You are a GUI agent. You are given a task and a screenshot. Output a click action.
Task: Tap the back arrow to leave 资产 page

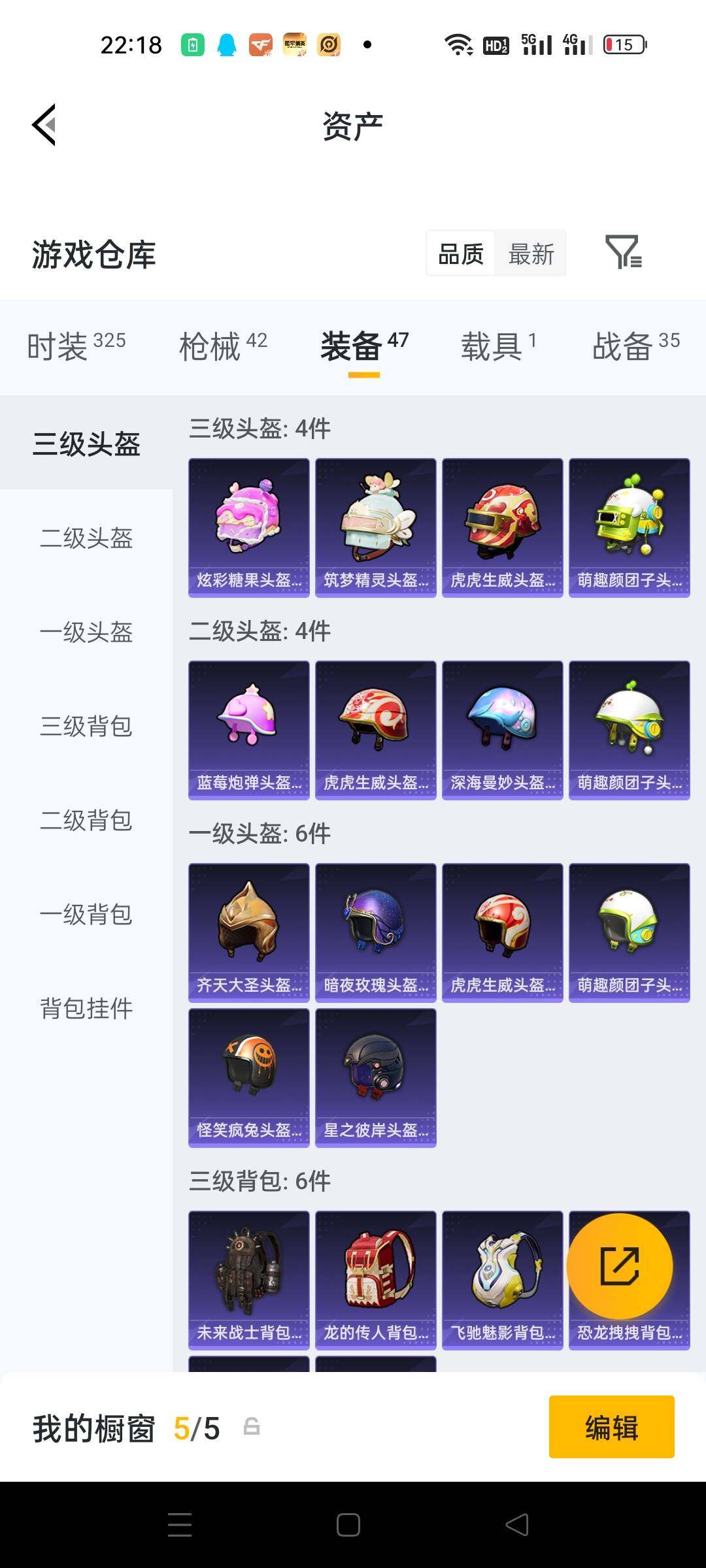click(x=43, y=125)
